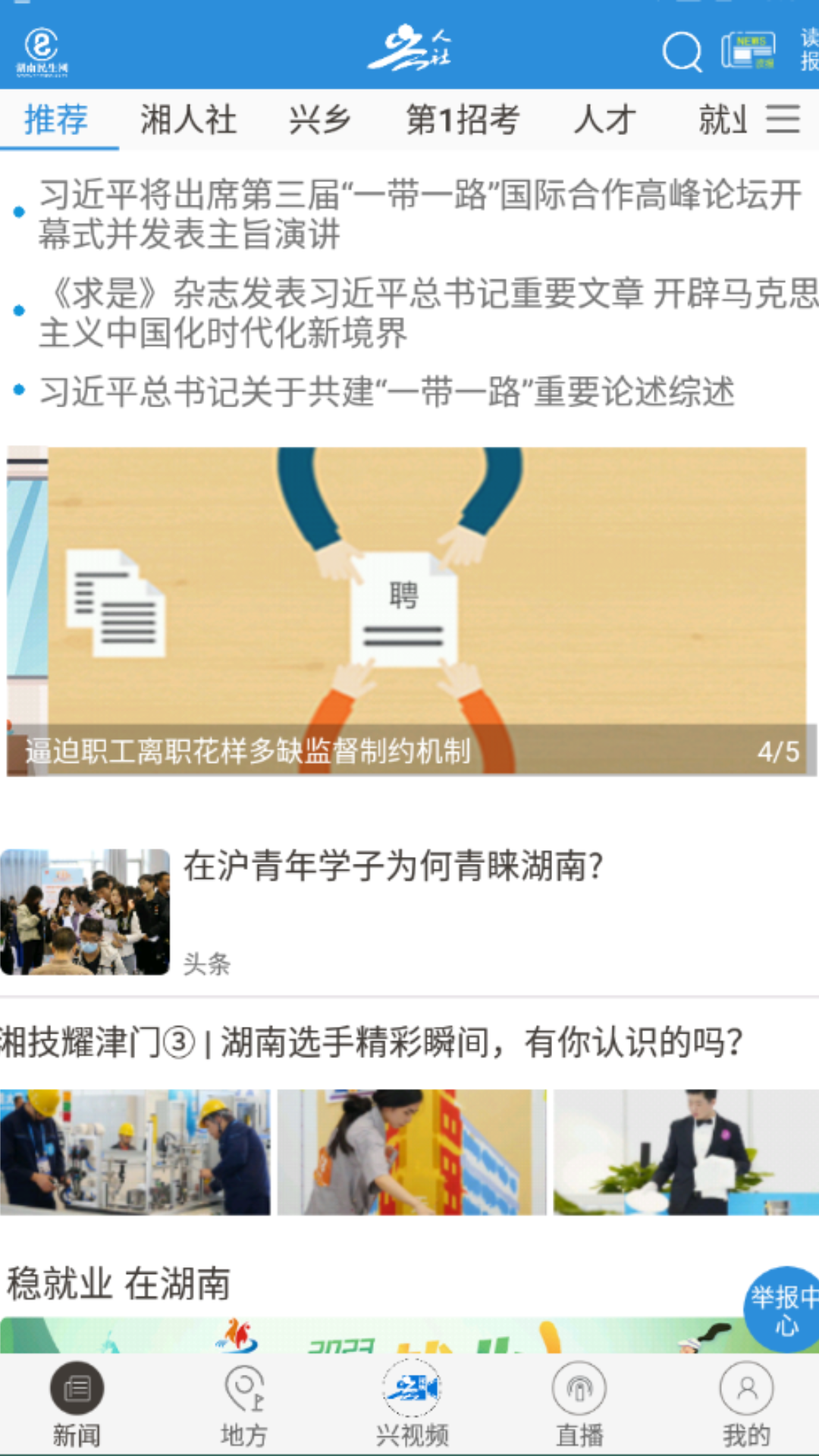The height and width of the screenshot is (1456, 819).
Task: Tap the 湖南民生网 logo icon
Action: 42,50
